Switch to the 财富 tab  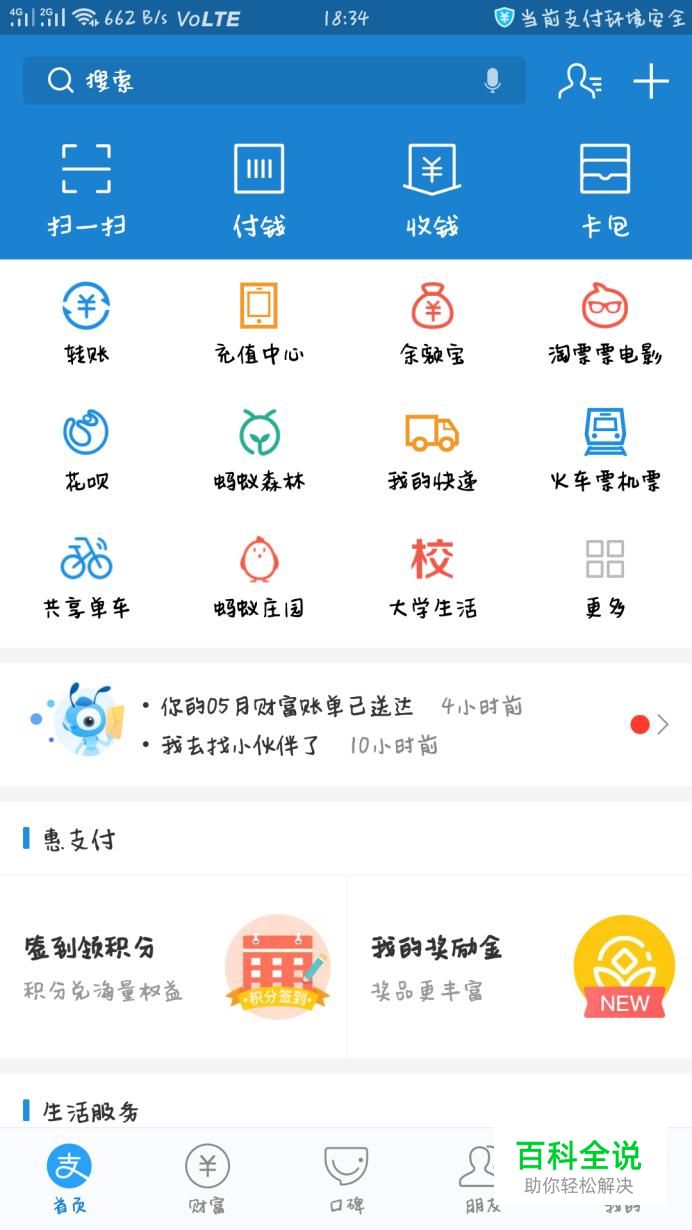[x=207, y=1178]
